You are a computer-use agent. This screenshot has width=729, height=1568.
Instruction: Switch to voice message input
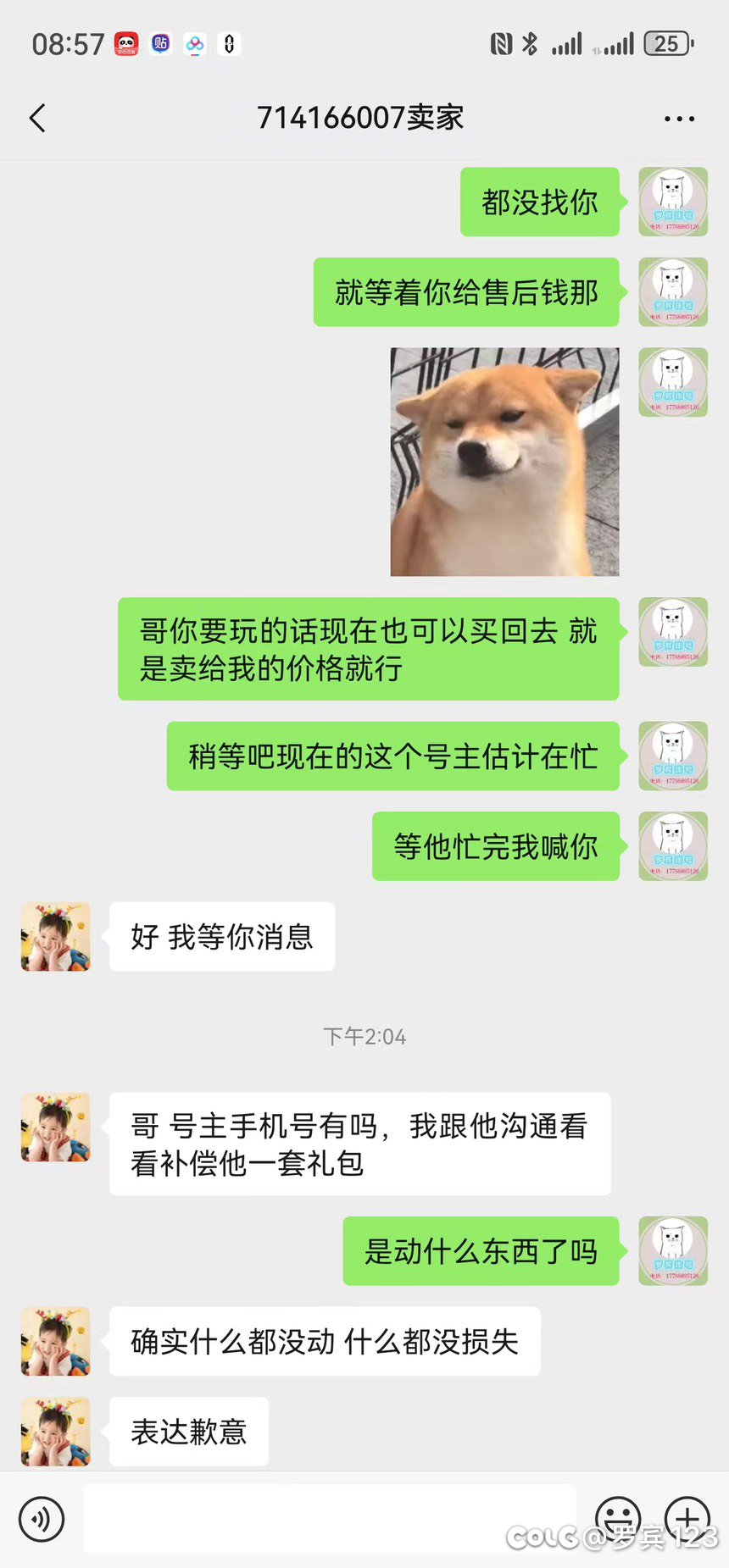[42, 1518]
